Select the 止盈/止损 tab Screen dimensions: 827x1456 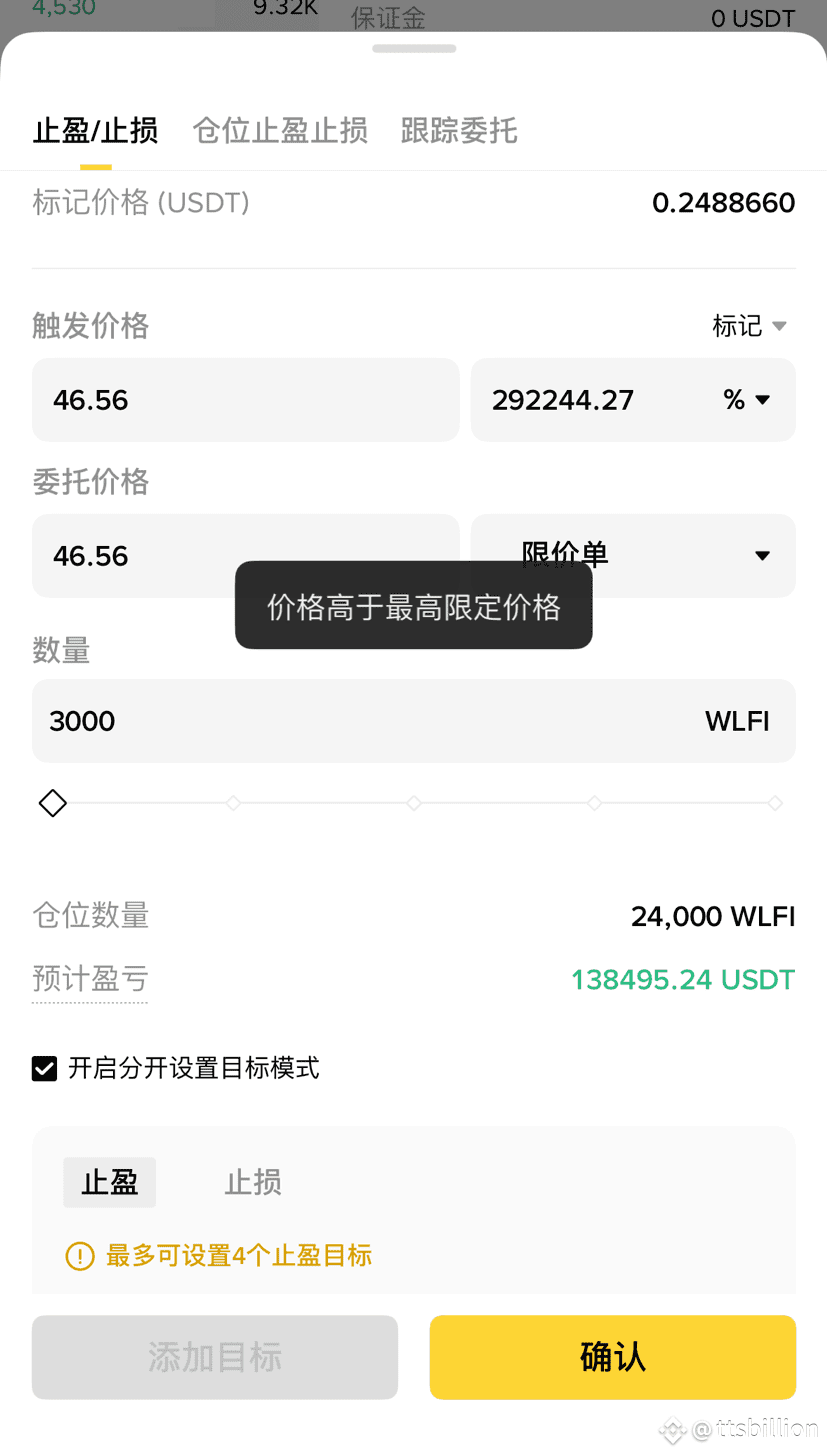(95, 131)
